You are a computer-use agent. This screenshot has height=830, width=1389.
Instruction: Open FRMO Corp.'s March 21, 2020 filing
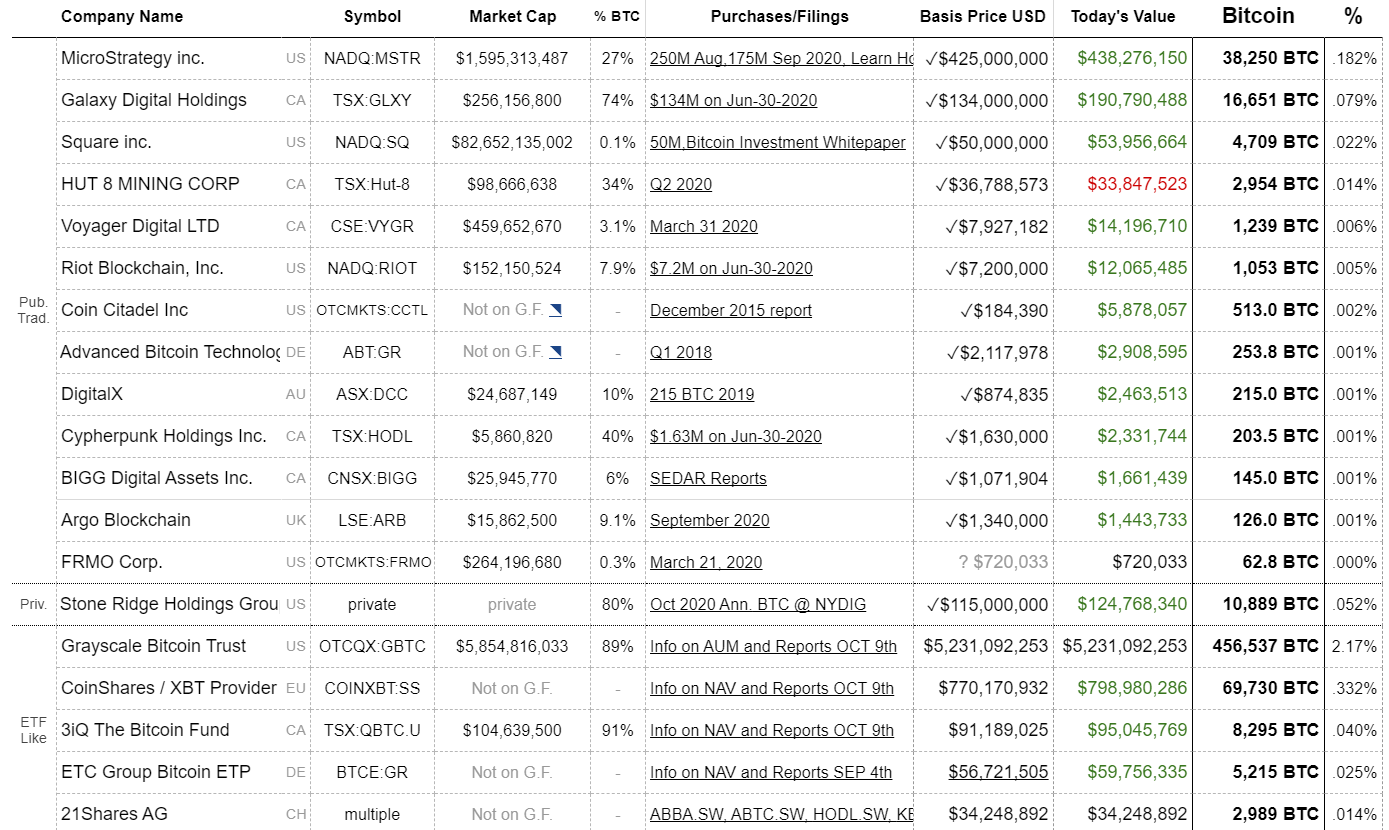point(705,563)
